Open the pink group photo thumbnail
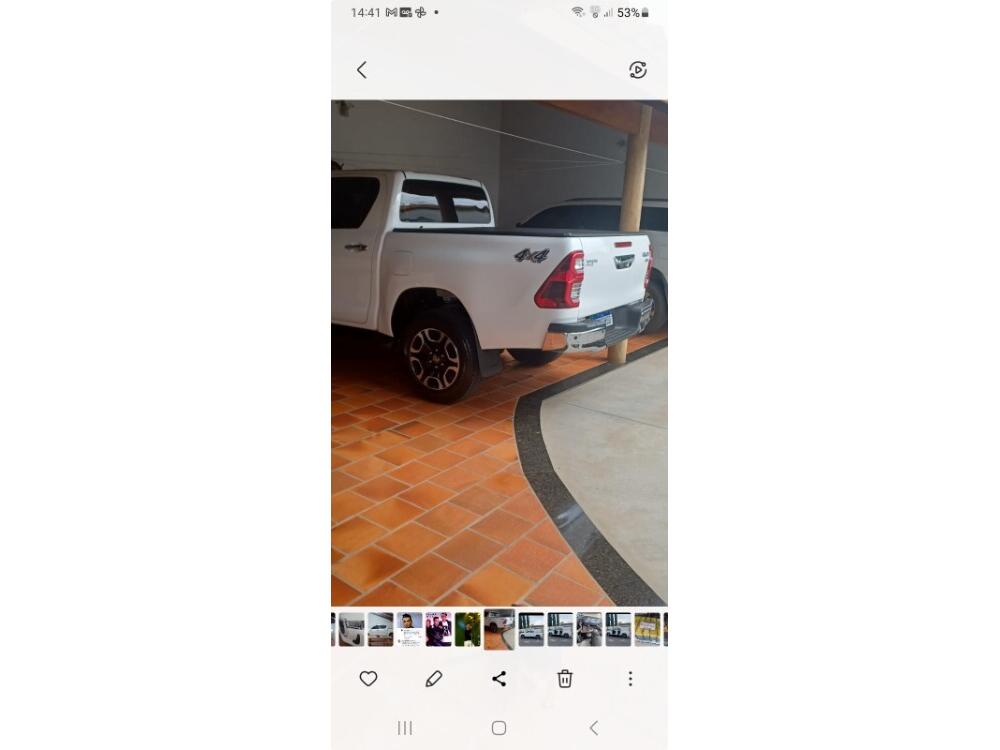Image resolution: width=1000 pixels, height=750 pixels. click(438, 630)
